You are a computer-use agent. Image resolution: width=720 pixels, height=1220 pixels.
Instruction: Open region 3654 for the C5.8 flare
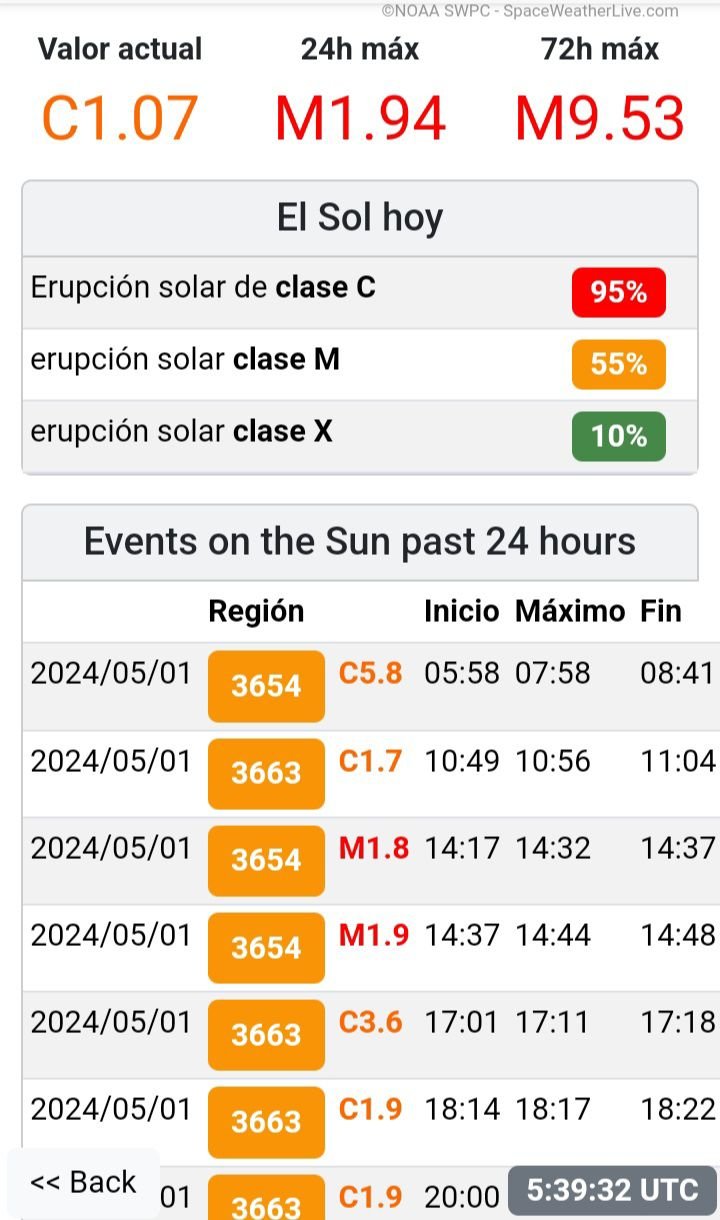(266, 686)
